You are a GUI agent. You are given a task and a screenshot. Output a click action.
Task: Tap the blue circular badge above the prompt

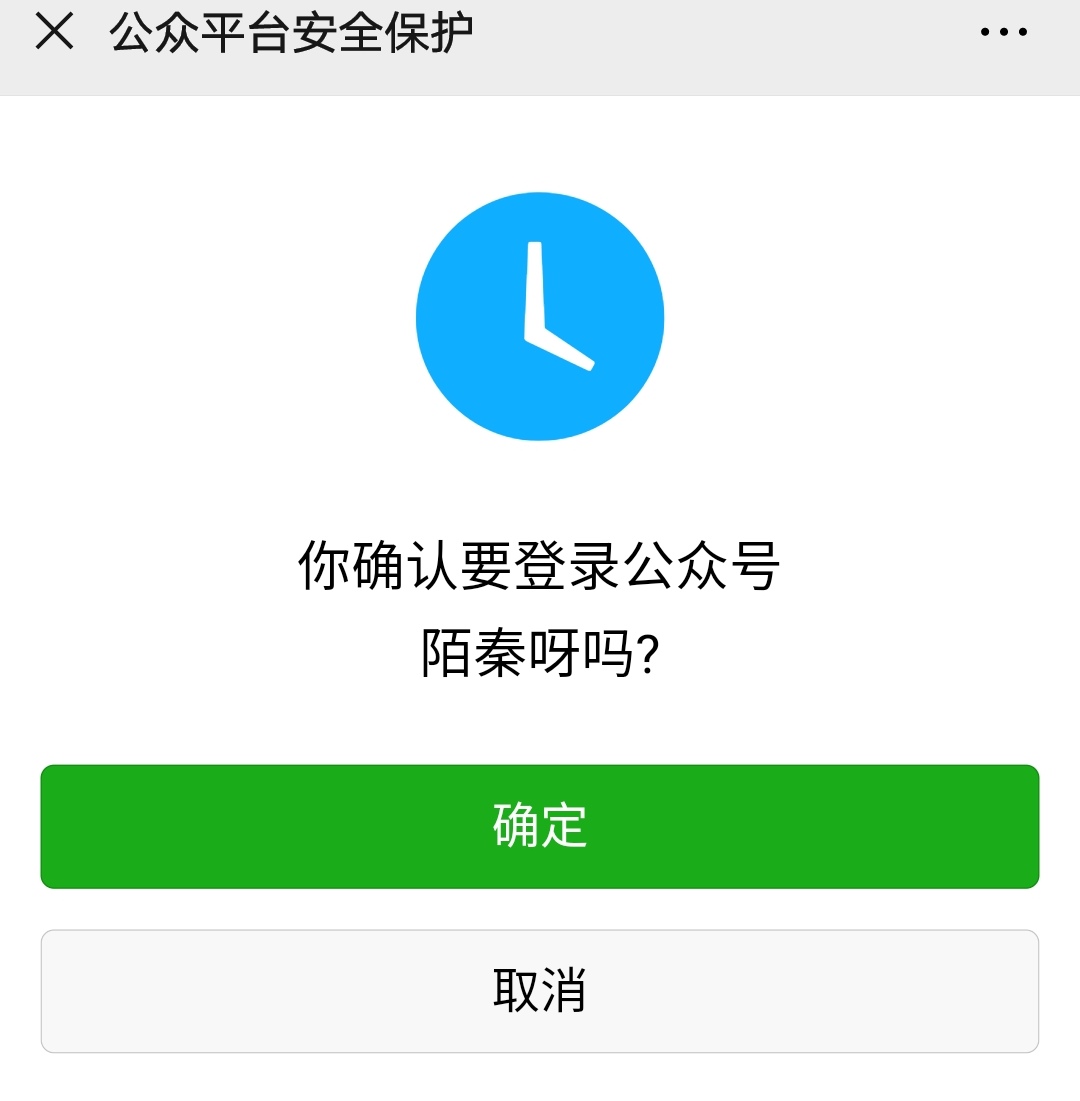tap(540, 315)
